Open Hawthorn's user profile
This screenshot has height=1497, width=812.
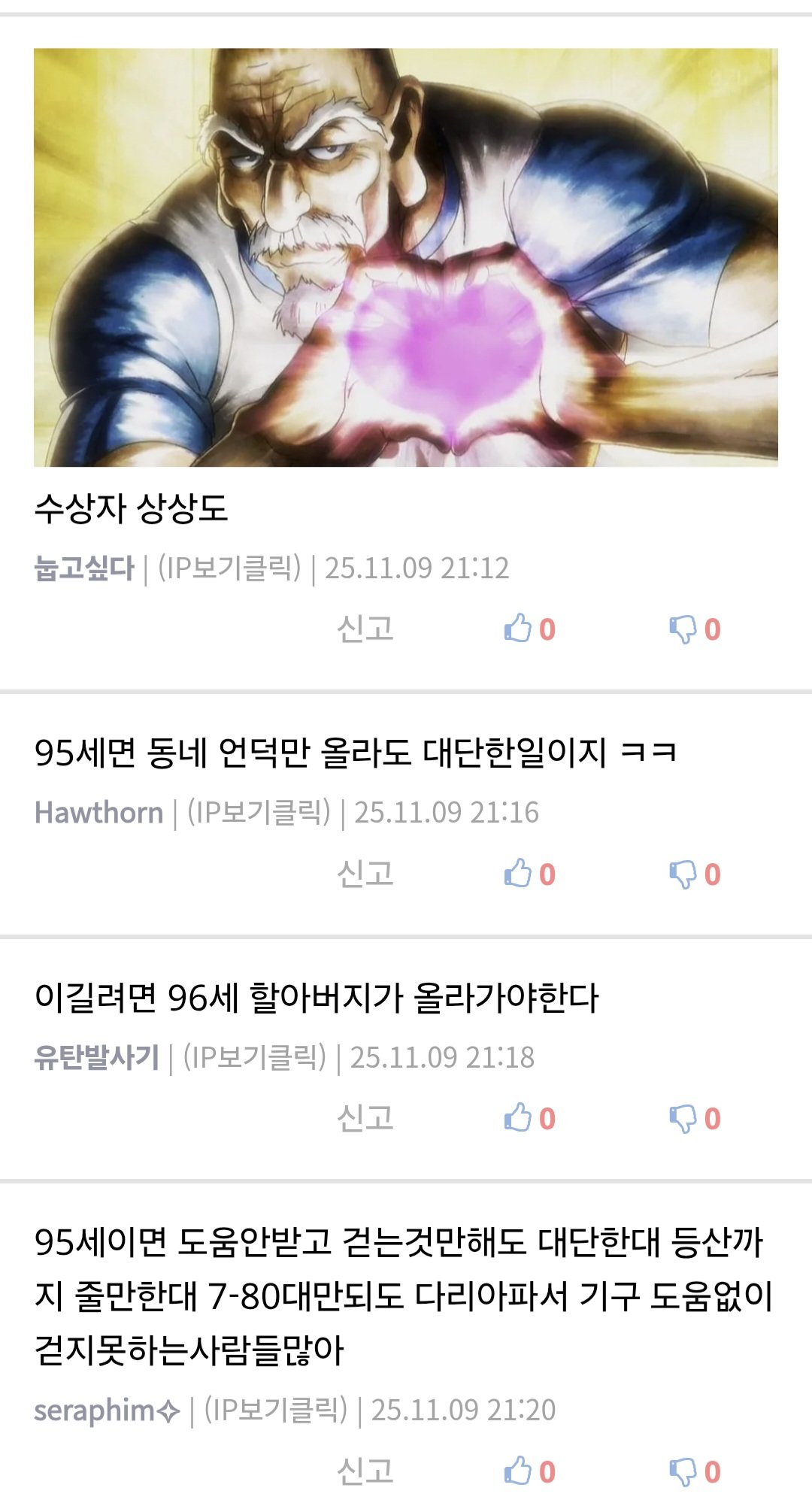(98, 813)
